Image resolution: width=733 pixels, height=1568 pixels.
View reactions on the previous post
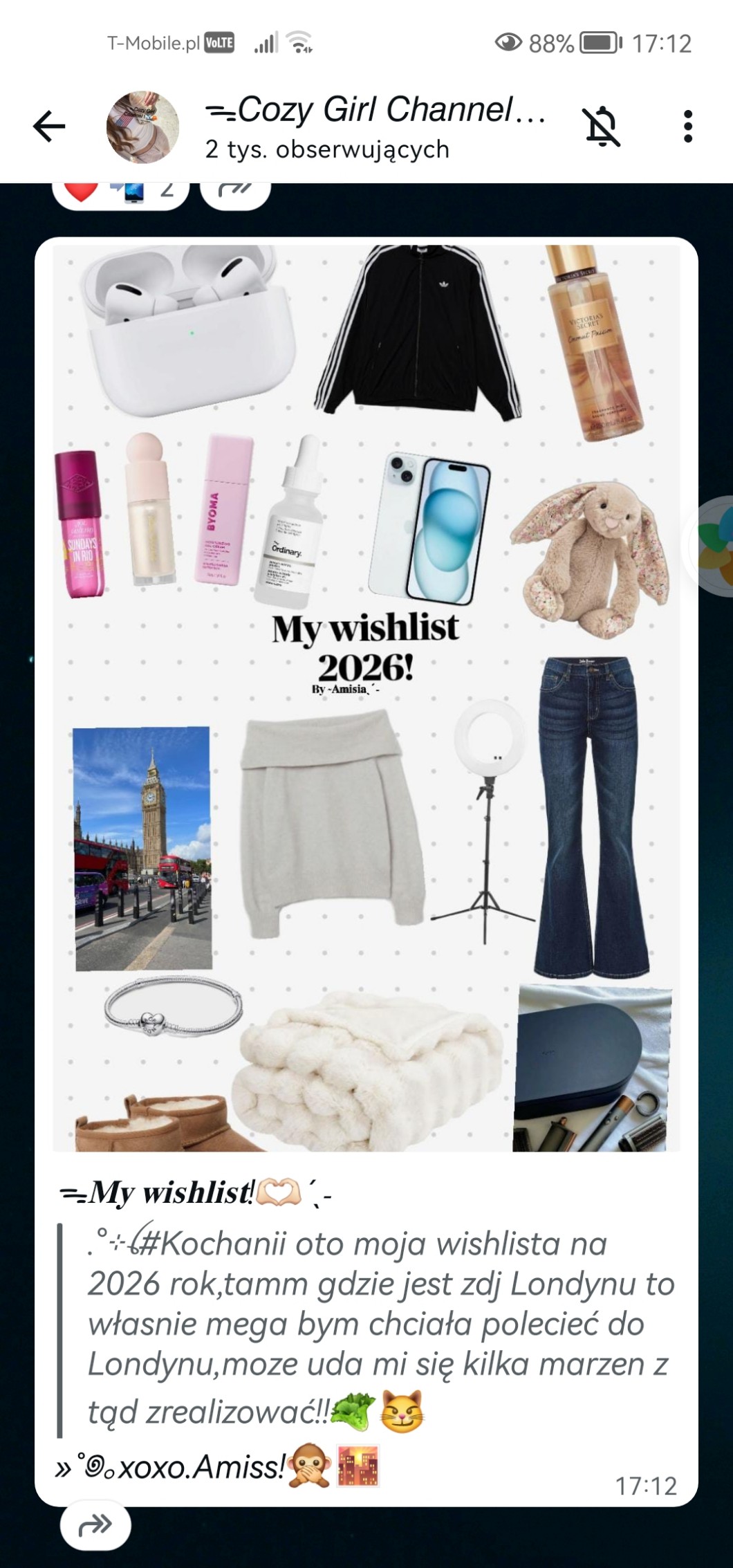(x=120, y=192)
